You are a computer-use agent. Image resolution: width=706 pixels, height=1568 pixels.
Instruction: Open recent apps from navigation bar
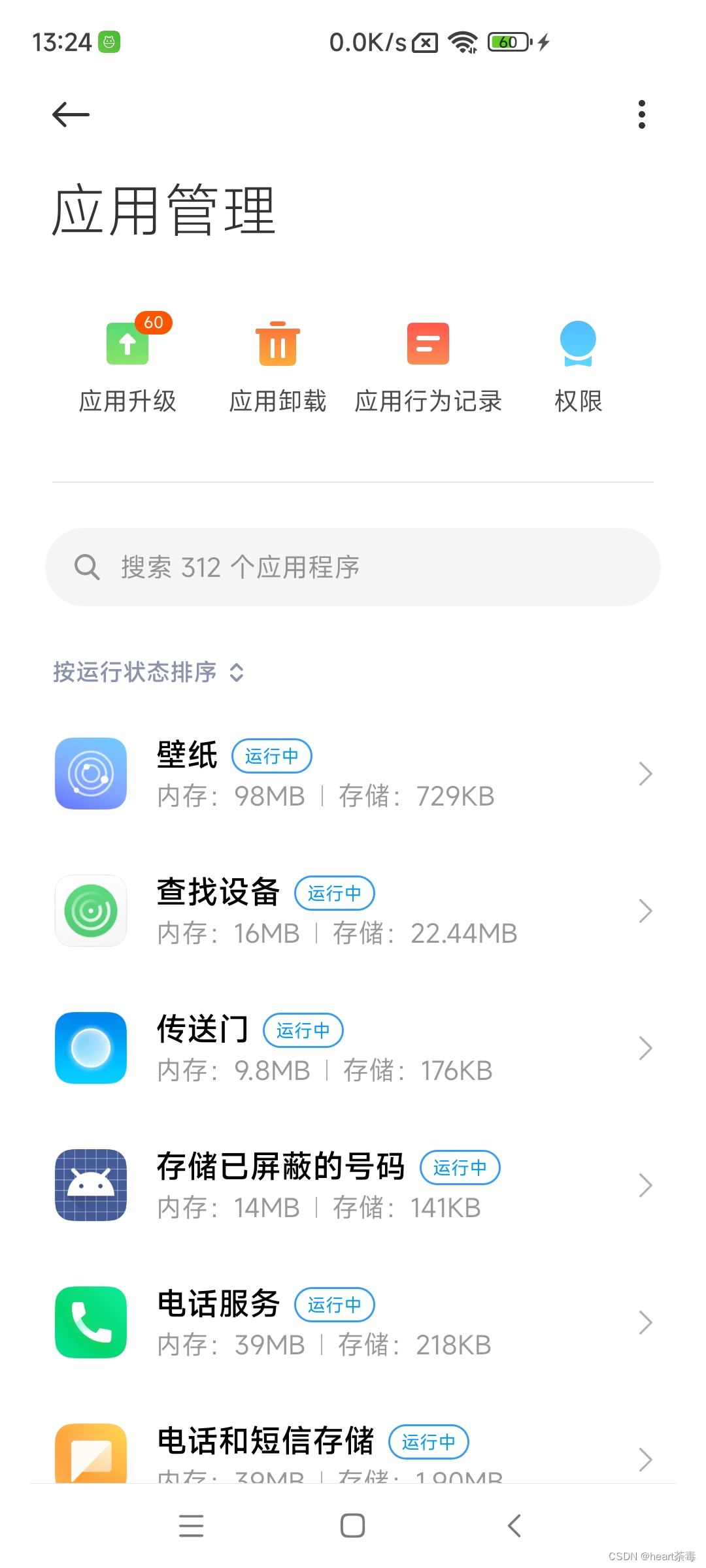pyautogui.click(x=191, y=1526)
